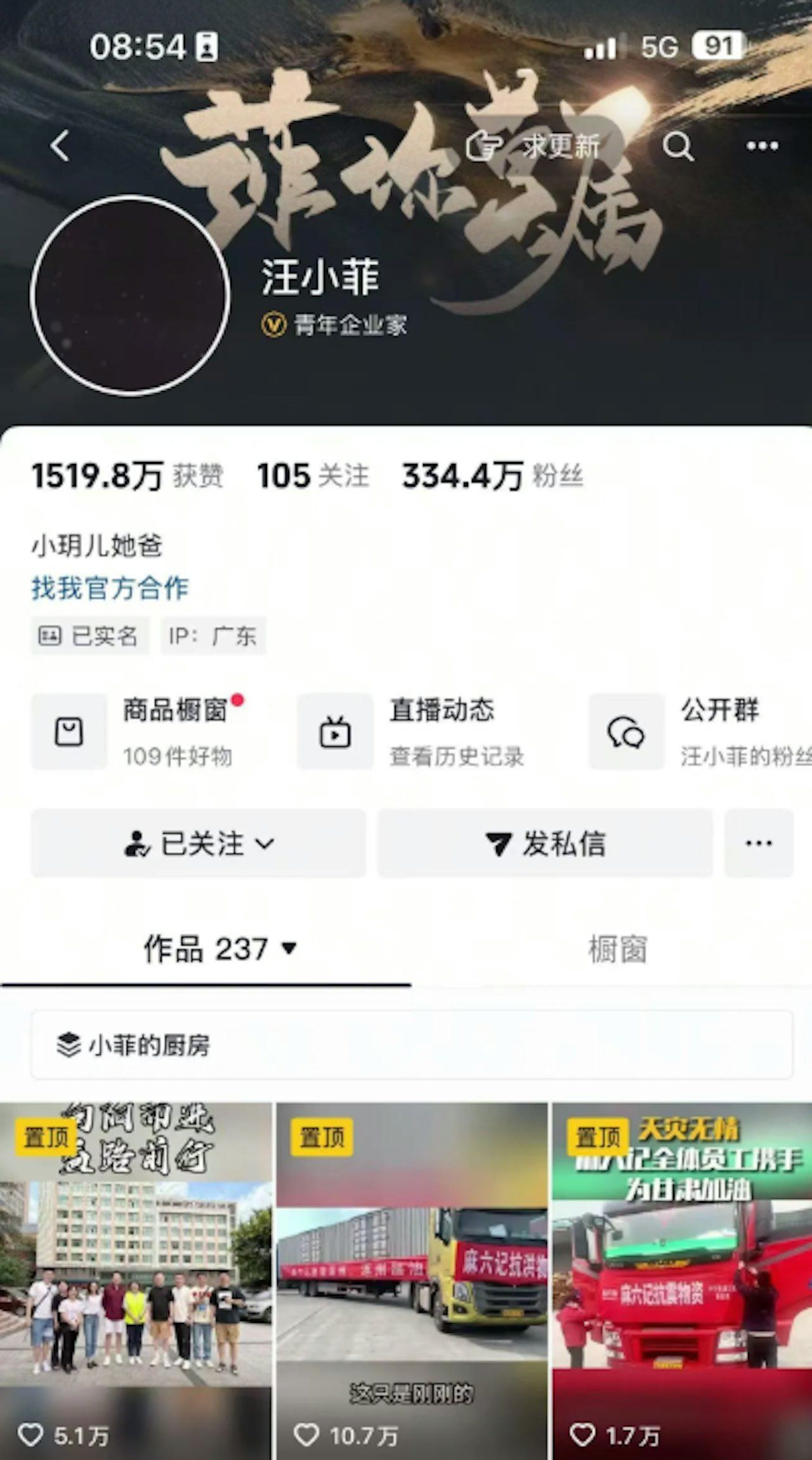
Task: Open more options next to 发私信
Action: click(x=759, y=844)
